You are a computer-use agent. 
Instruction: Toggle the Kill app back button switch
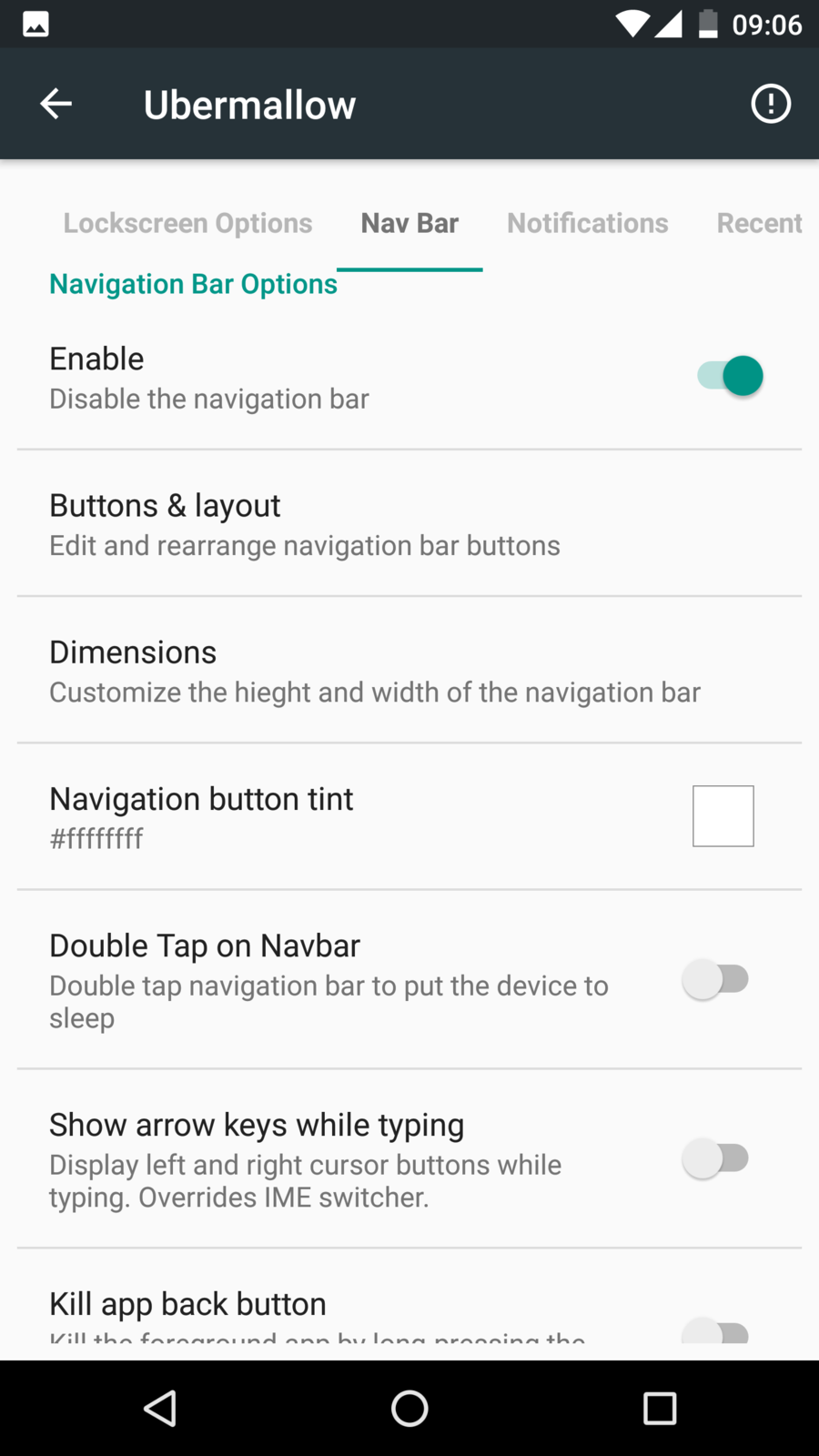(x=715, y=1330)
